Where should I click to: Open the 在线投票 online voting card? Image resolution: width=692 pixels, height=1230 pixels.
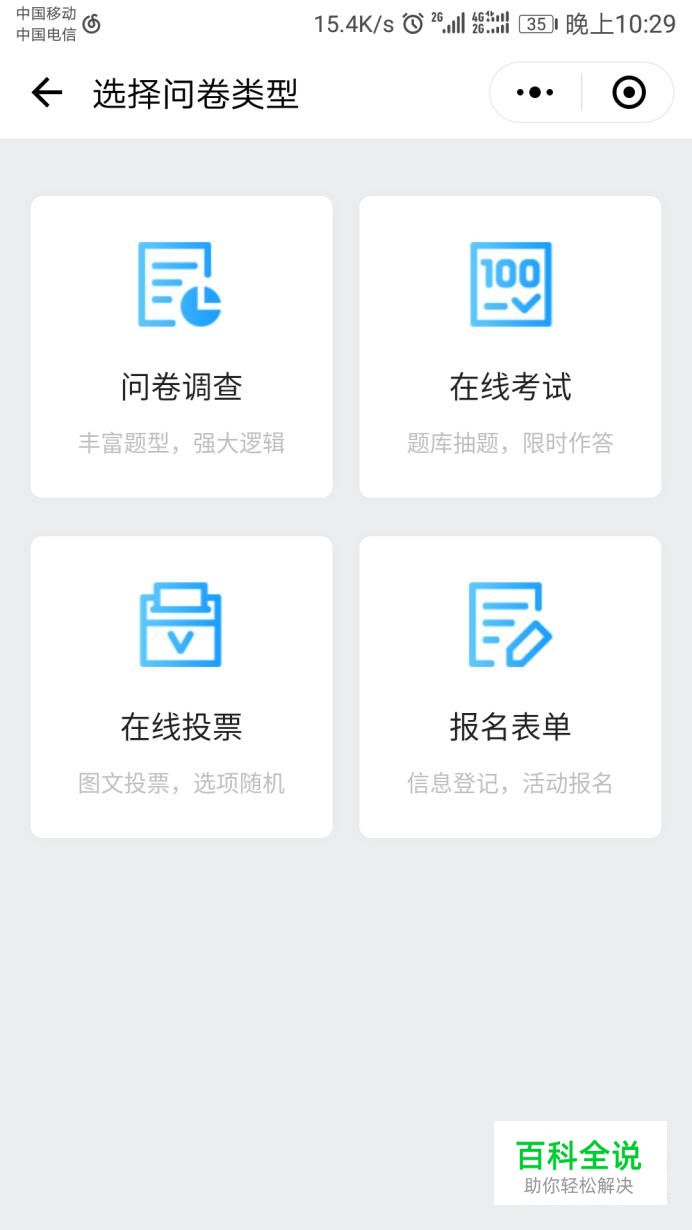point(182,687)
